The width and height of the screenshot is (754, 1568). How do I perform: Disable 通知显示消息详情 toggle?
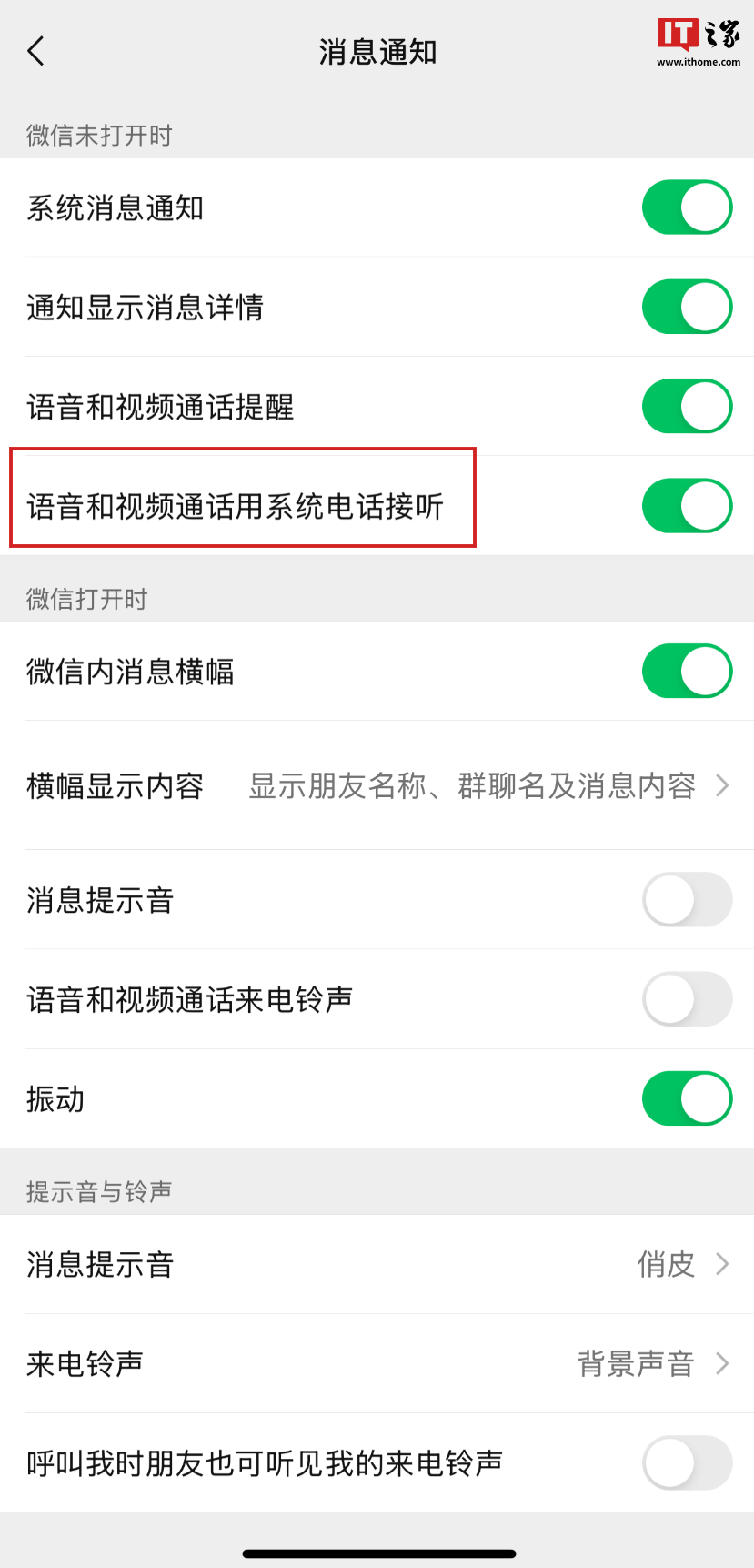(x=688, y=307)
